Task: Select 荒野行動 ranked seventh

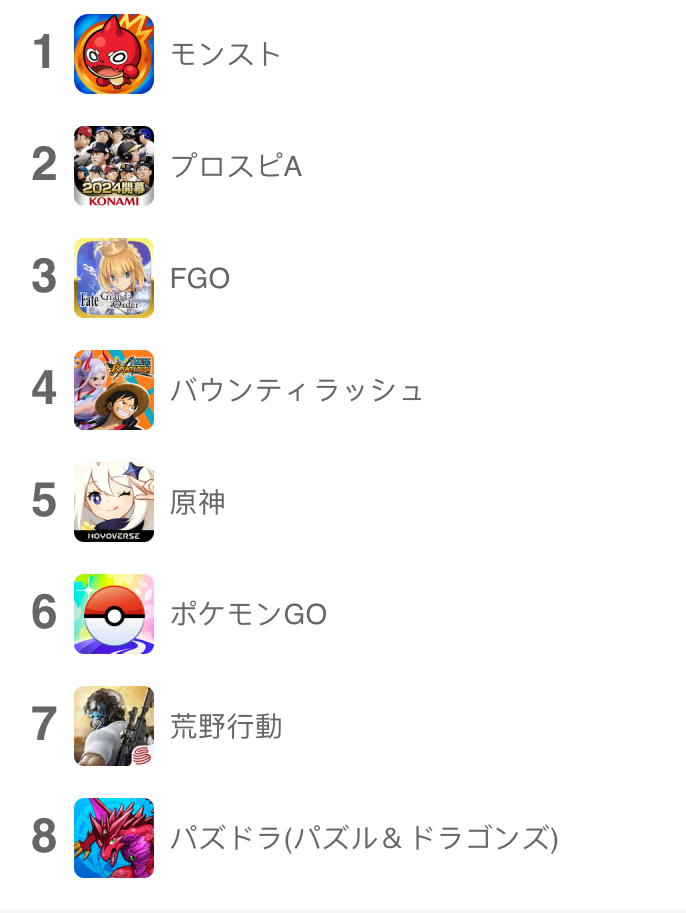Action: tap(226, 726)
